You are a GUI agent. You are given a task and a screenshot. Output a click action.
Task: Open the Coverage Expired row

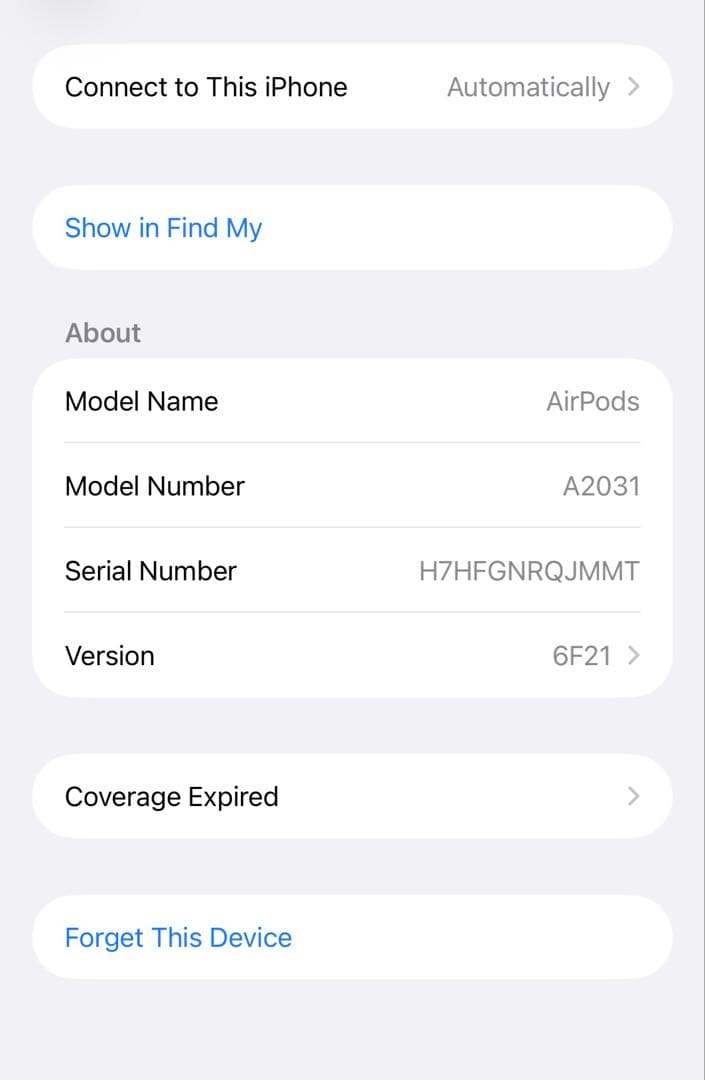352,797
